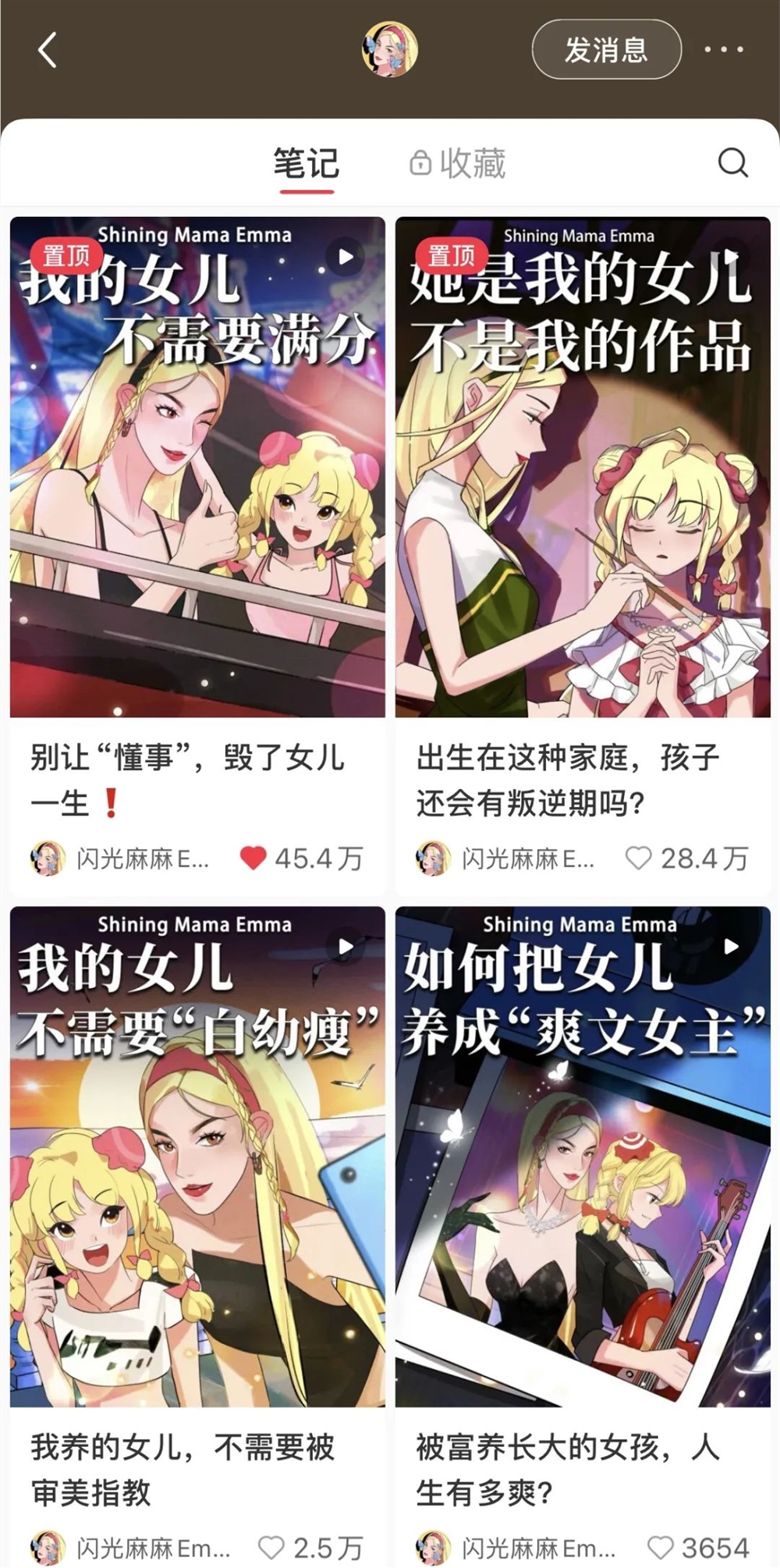Go back using the back arrow
This screenshot has height=1568, width=780.
[x=47, y=48]
